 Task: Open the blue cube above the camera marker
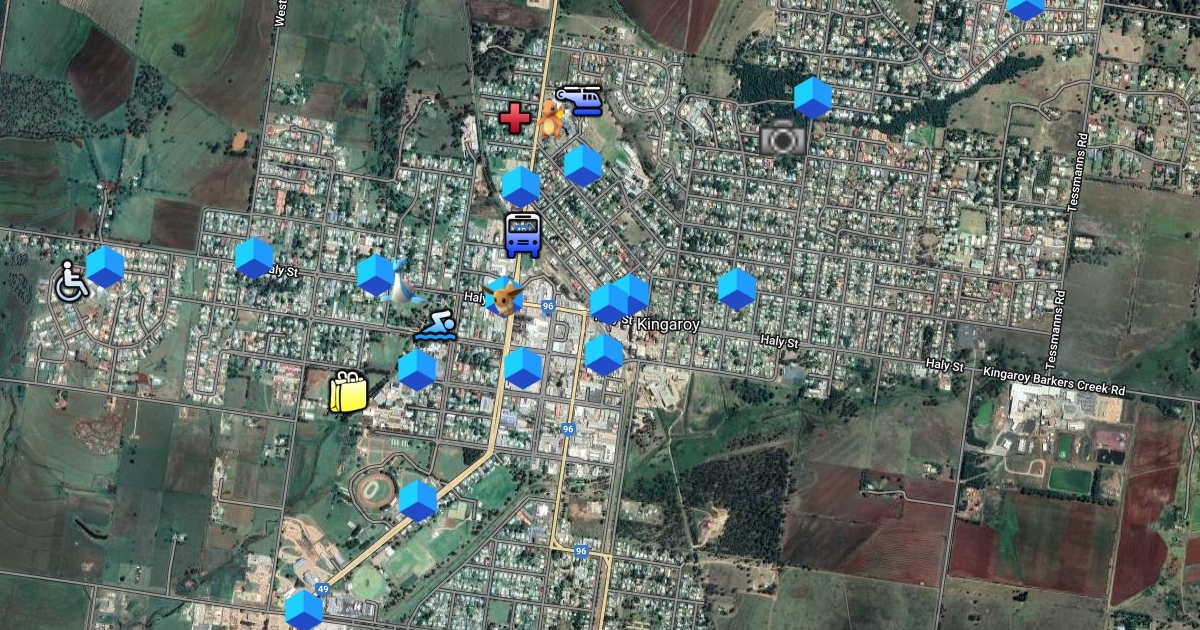coord(813,97)
